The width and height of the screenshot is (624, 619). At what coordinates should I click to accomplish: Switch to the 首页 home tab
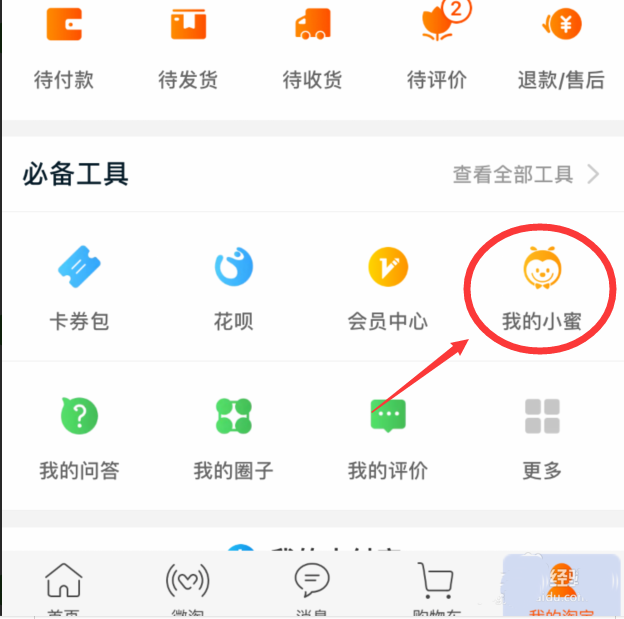[x=64, y=590]
